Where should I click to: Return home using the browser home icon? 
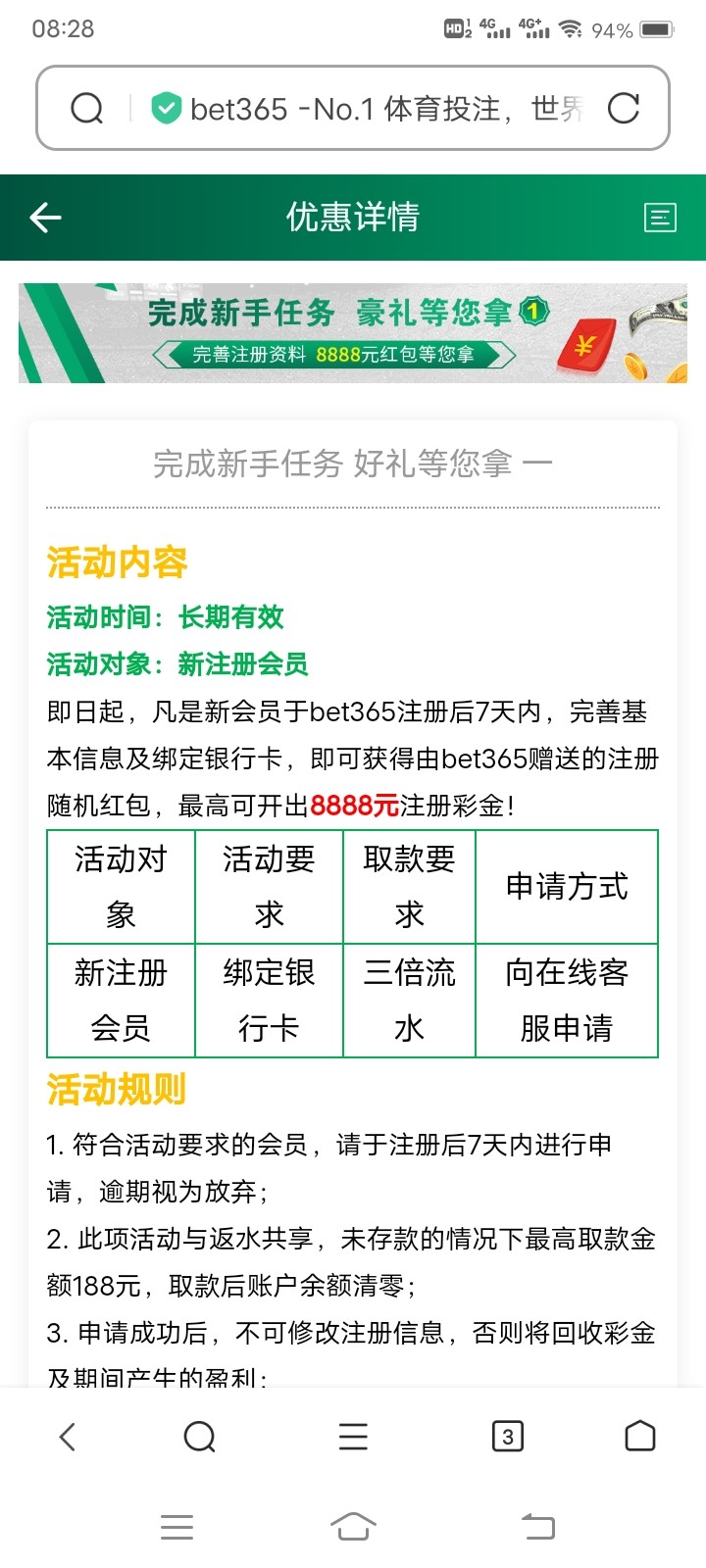639,1437
